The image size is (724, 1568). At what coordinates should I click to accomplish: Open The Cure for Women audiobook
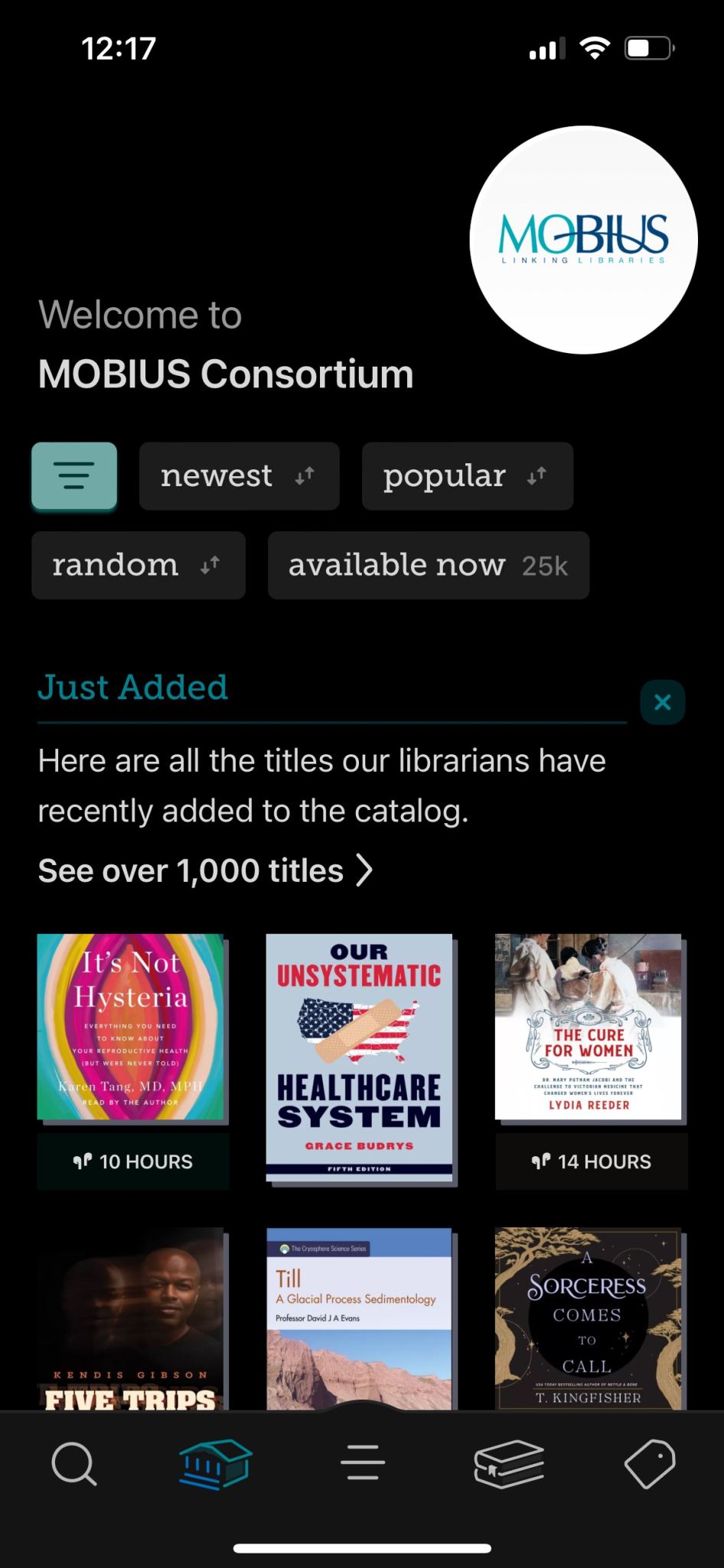click(x=588, y=1027)
